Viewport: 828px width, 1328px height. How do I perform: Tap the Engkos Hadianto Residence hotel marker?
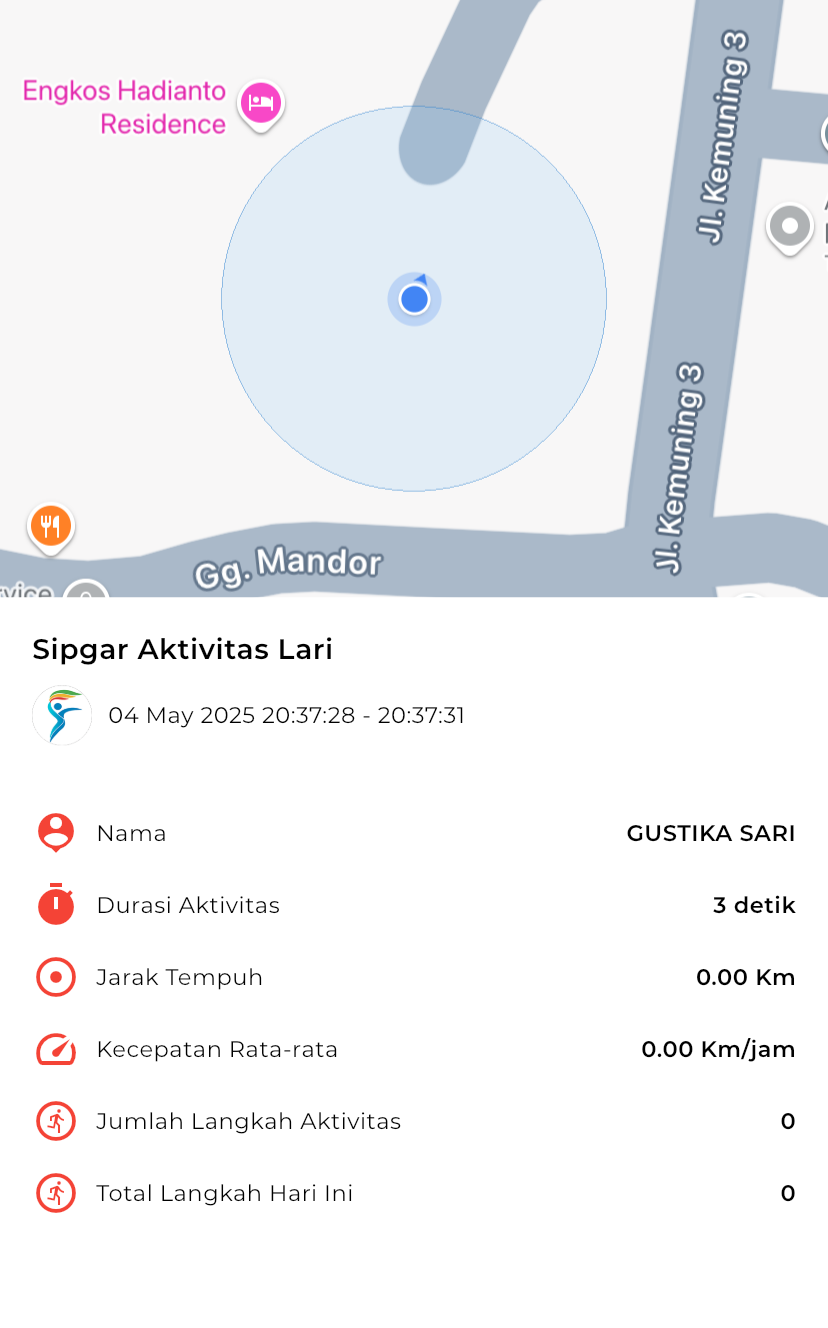260,104
